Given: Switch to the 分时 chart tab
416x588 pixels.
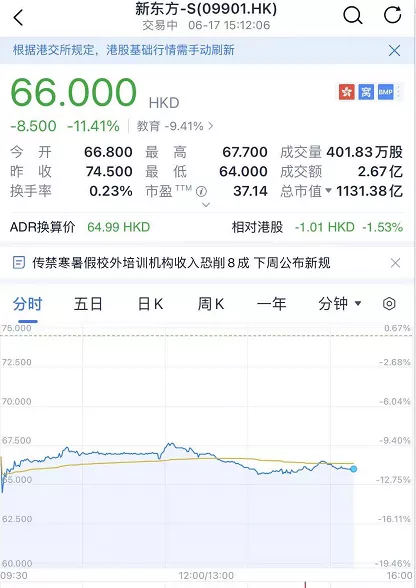Looking at the screenshot, I should tap(27, 304).
